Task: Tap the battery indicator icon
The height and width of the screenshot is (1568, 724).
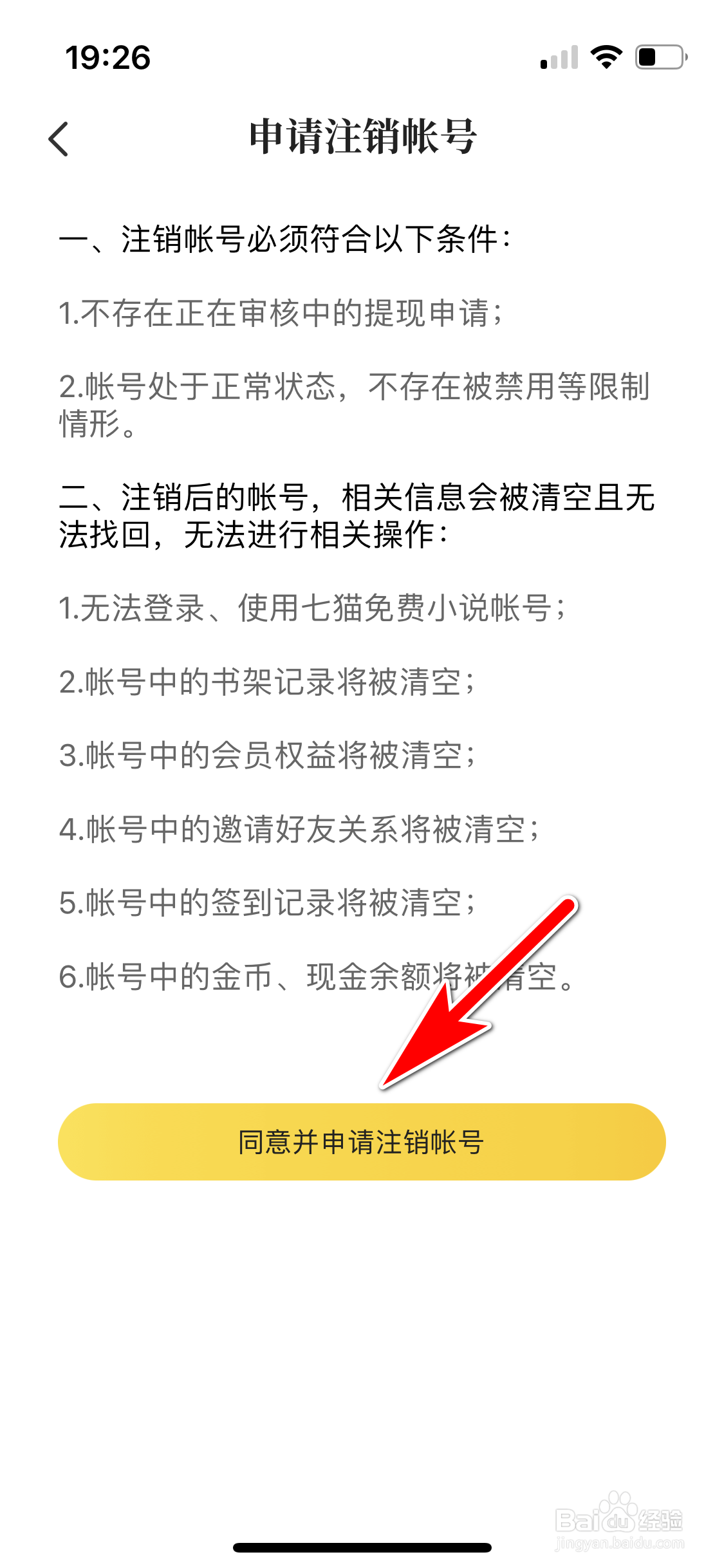Action: (x=658, y=57)
